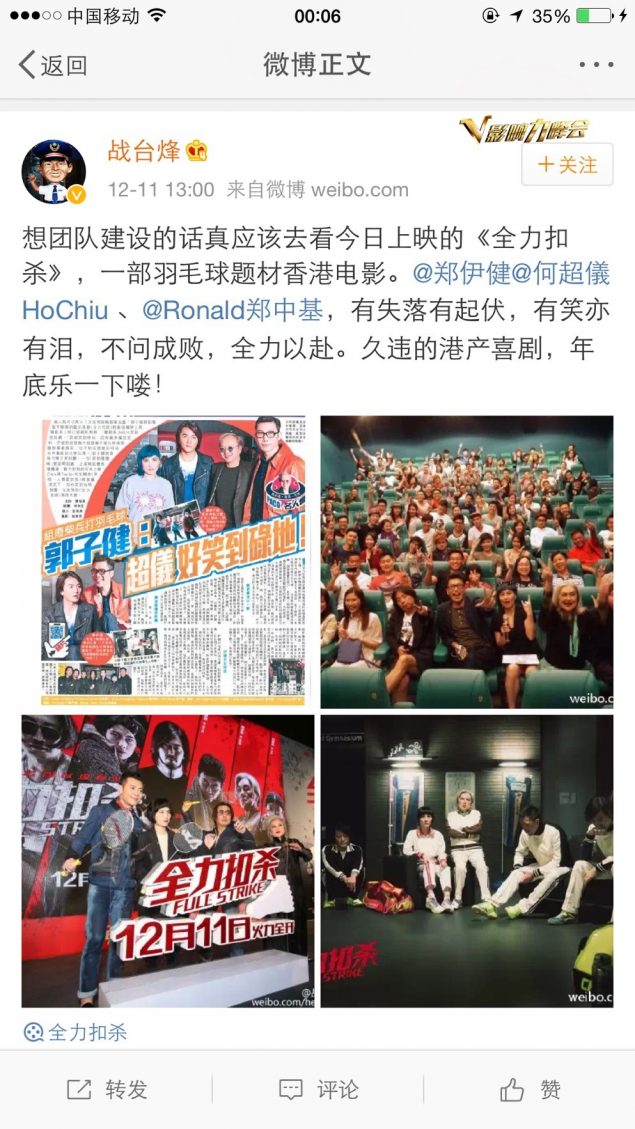Open 战台烽's profile avatar
This screenshot has height=1129, width=635.
[x=53, y=171]
